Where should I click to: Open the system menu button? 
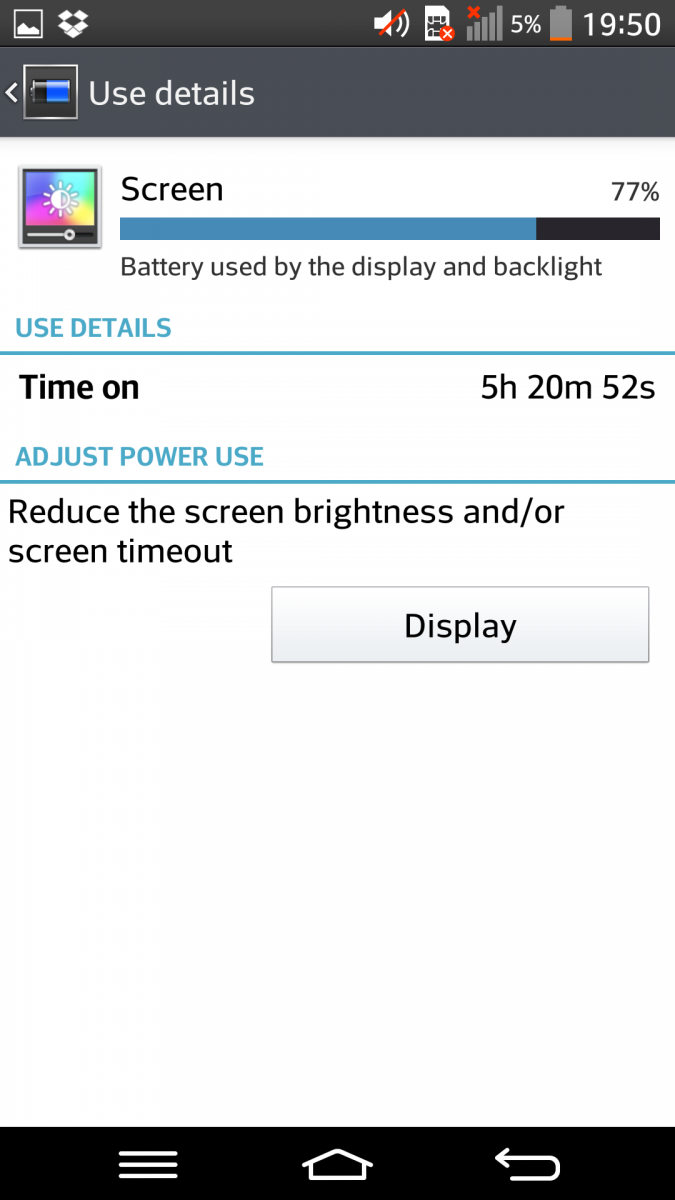point(148,1165)
